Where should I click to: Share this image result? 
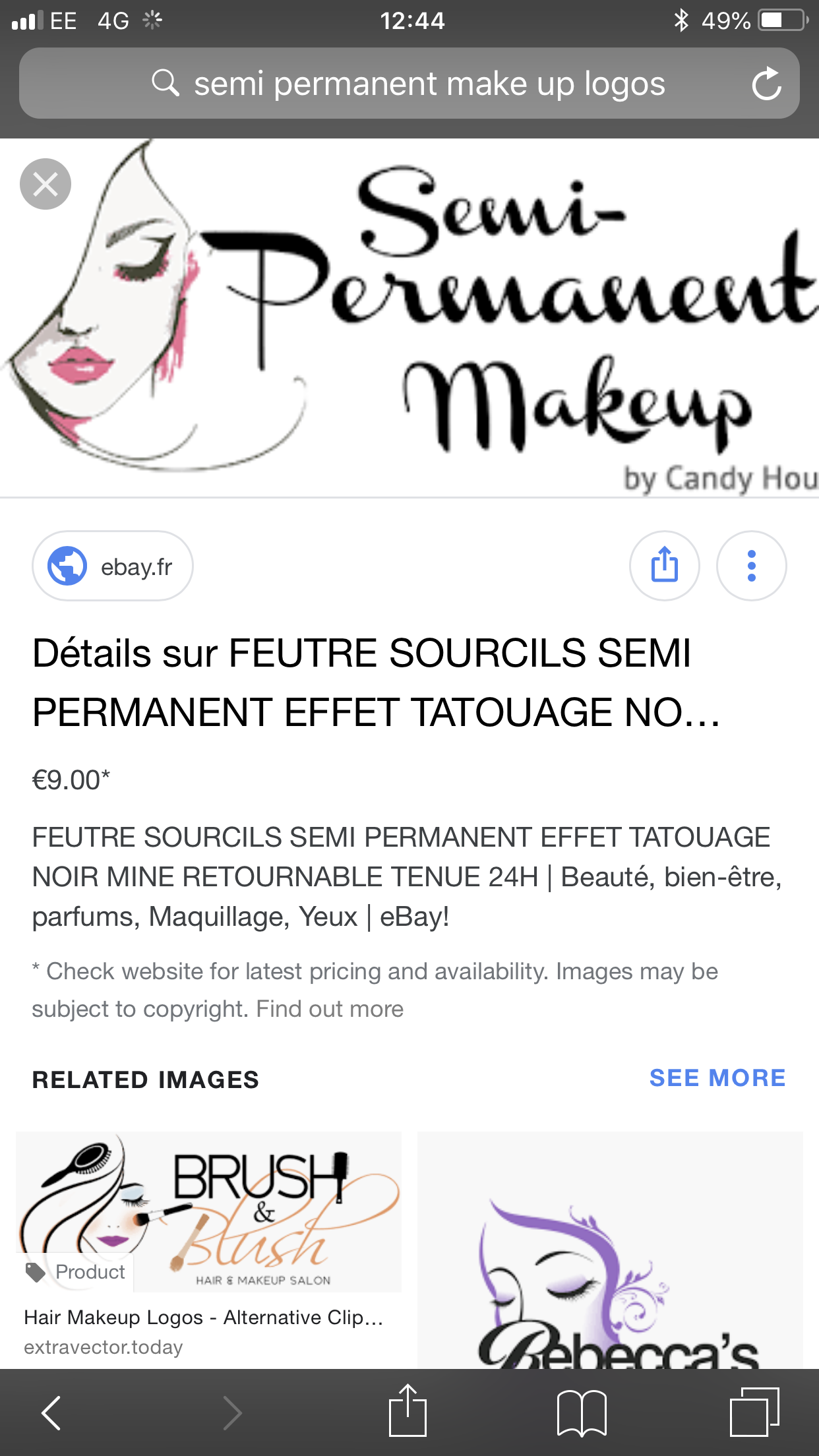pyautogui.click(x=664, y=566)
